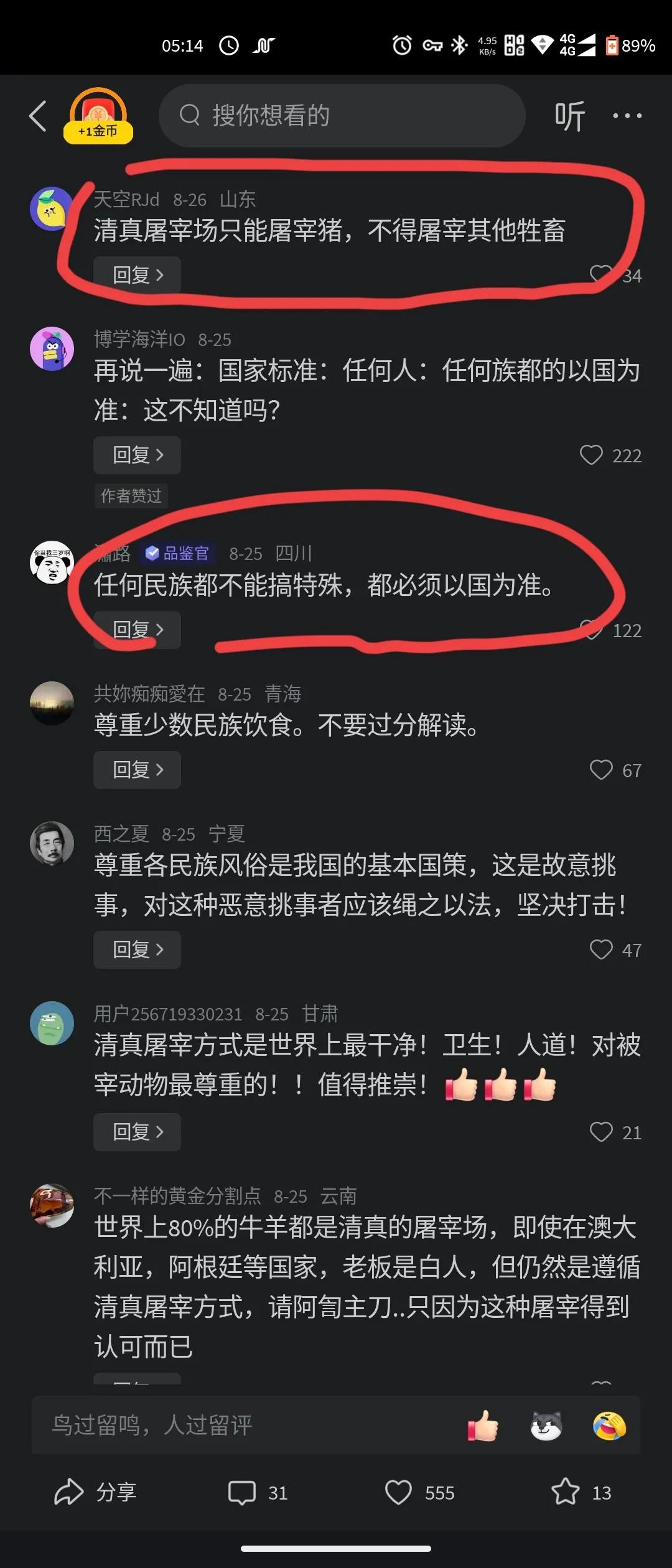
Task: Tap the 搜你想看的 search box
Action: pos(342,116)
